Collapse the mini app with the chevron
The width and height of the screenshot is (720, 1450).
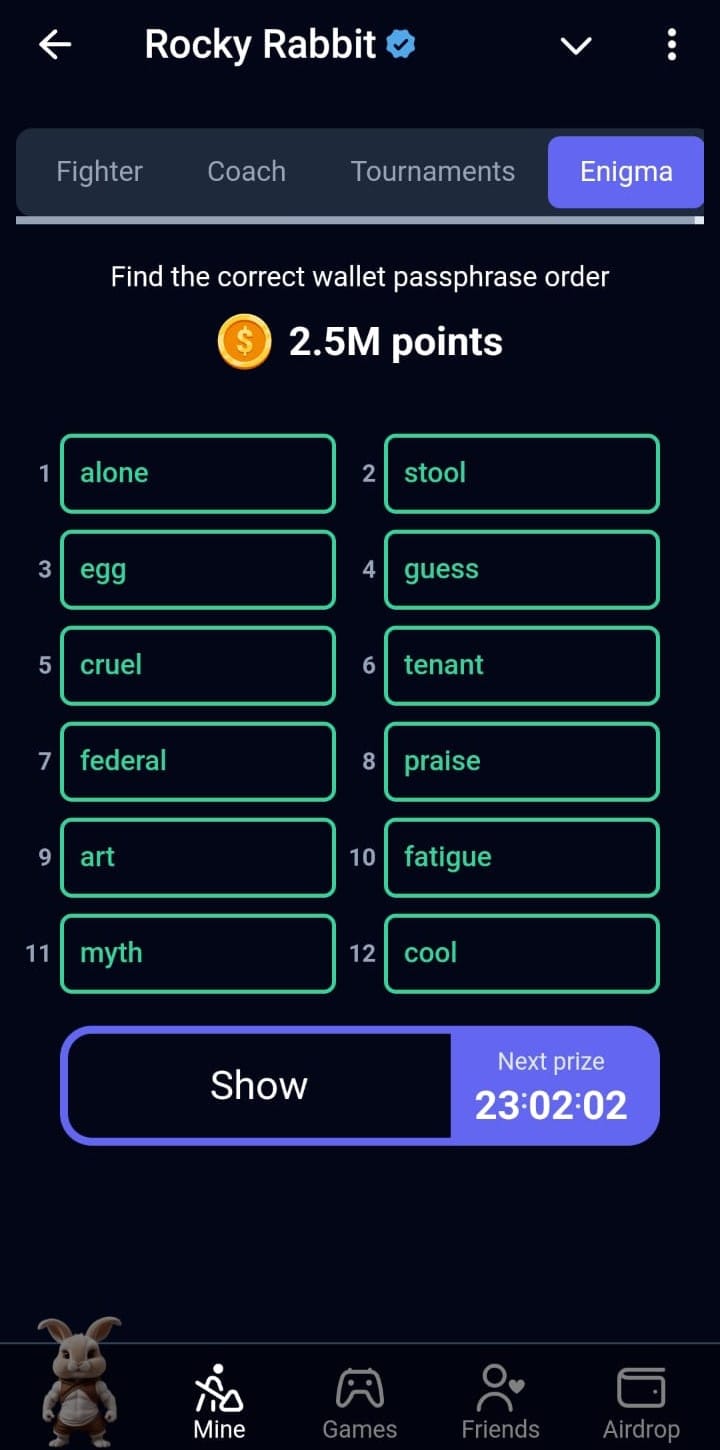pyautogui.click(x=576, y=45)
